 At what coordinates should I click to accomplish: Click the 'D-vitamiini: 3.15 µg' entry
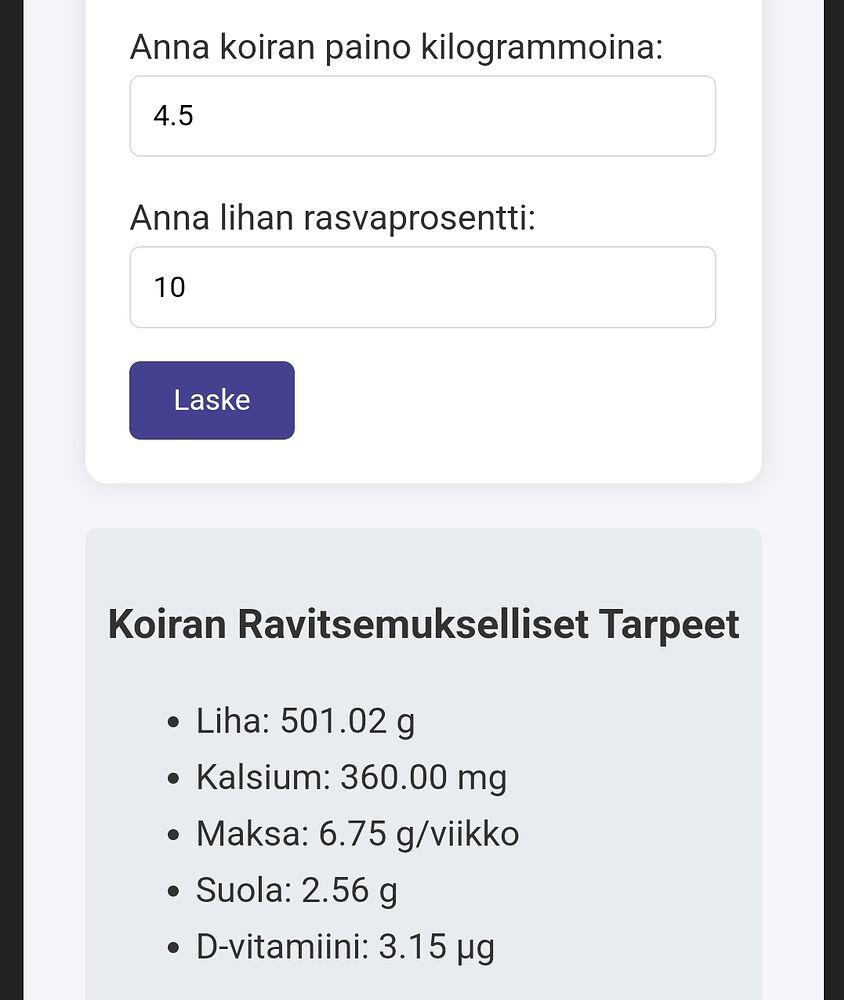[344, 945]
